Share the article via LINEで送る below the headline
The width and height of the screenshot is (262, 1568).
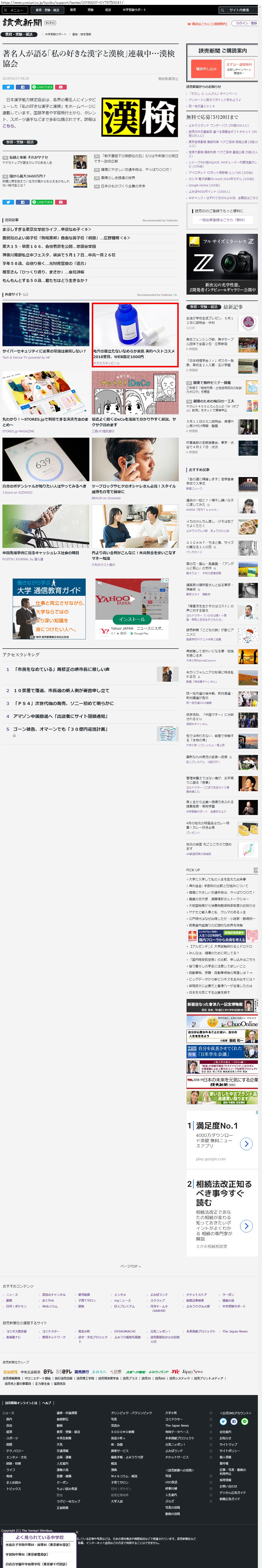coord(42,87)
